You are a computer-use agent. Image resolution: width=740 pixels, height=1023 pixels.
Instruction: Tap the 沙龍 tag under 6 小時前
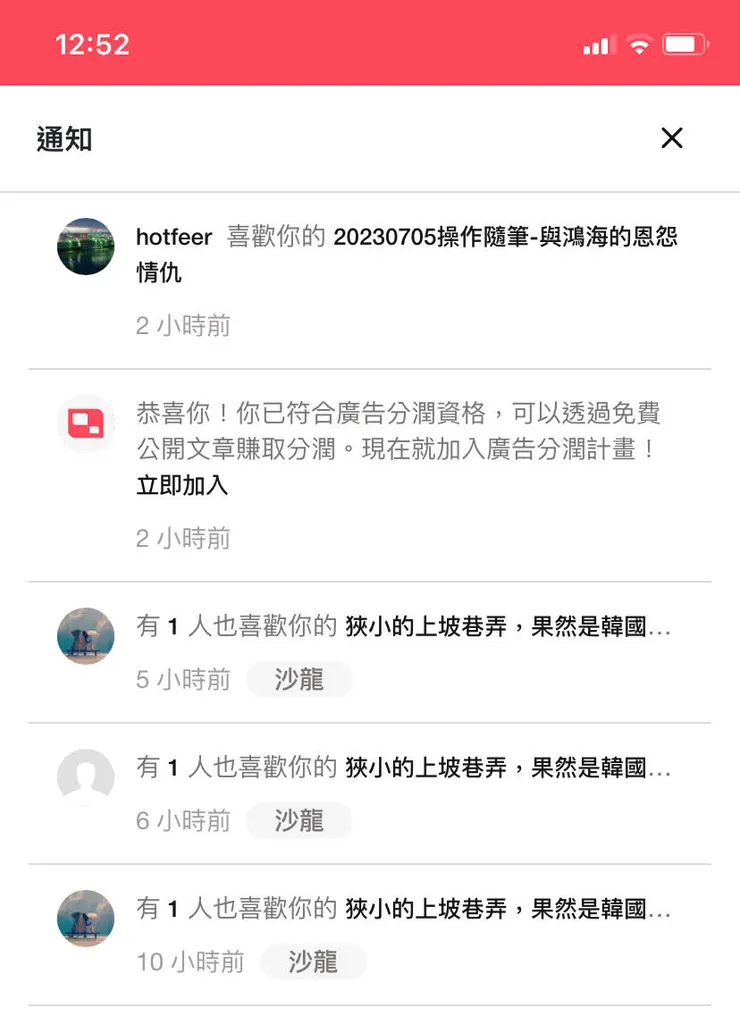point(299,820)
